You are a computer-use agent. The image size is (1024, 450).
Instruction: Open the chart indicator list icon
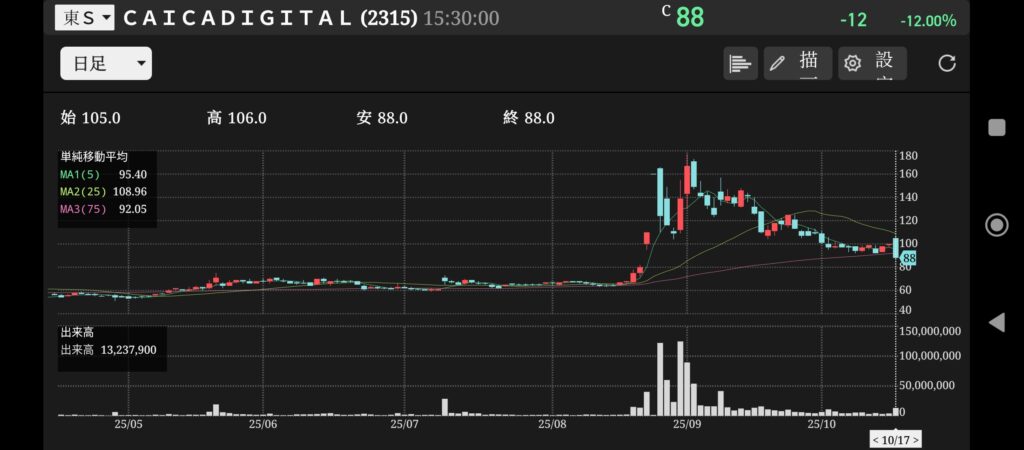740,63
